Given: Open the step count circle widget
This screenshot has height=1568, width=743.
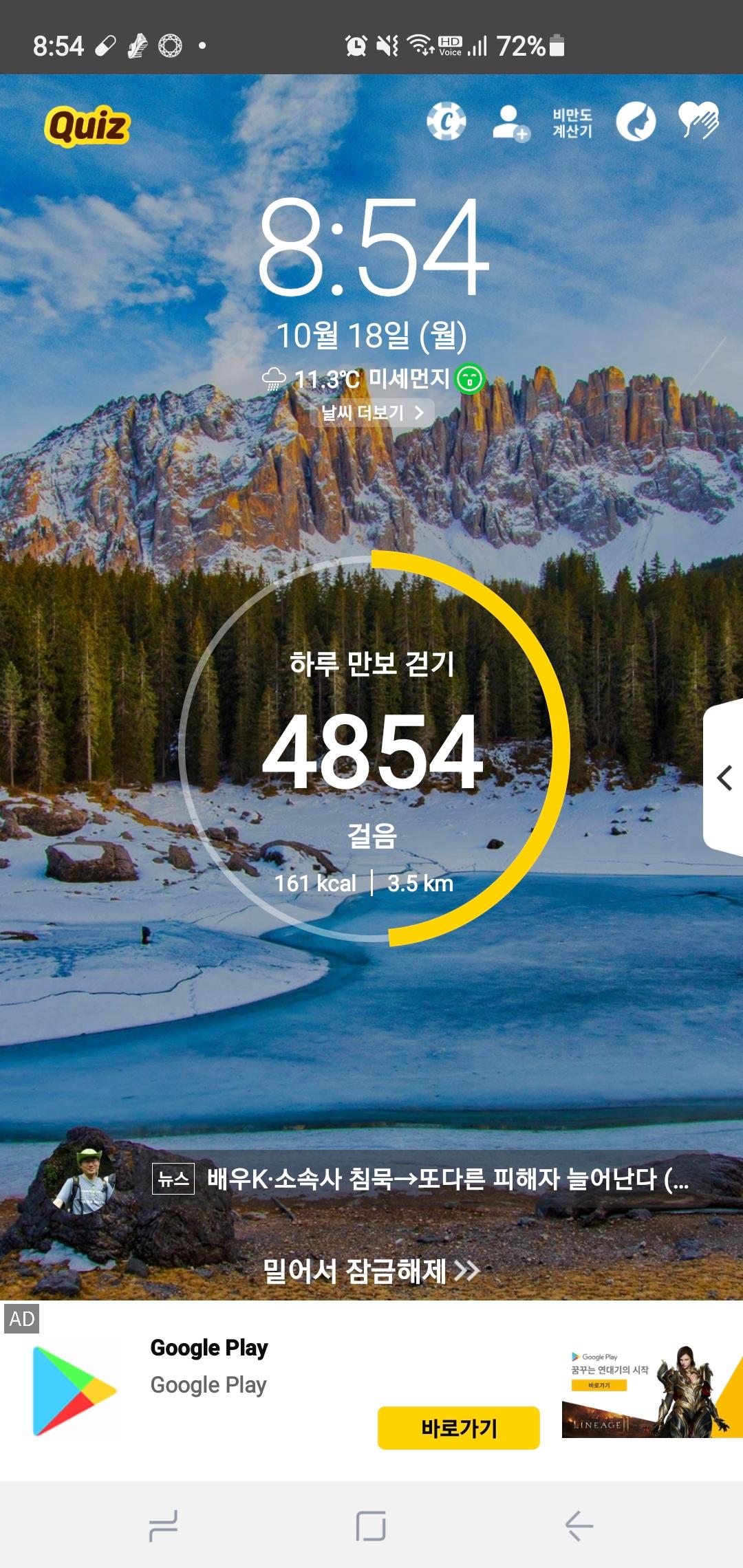Looking at the screenshot, I should (374, 748).
